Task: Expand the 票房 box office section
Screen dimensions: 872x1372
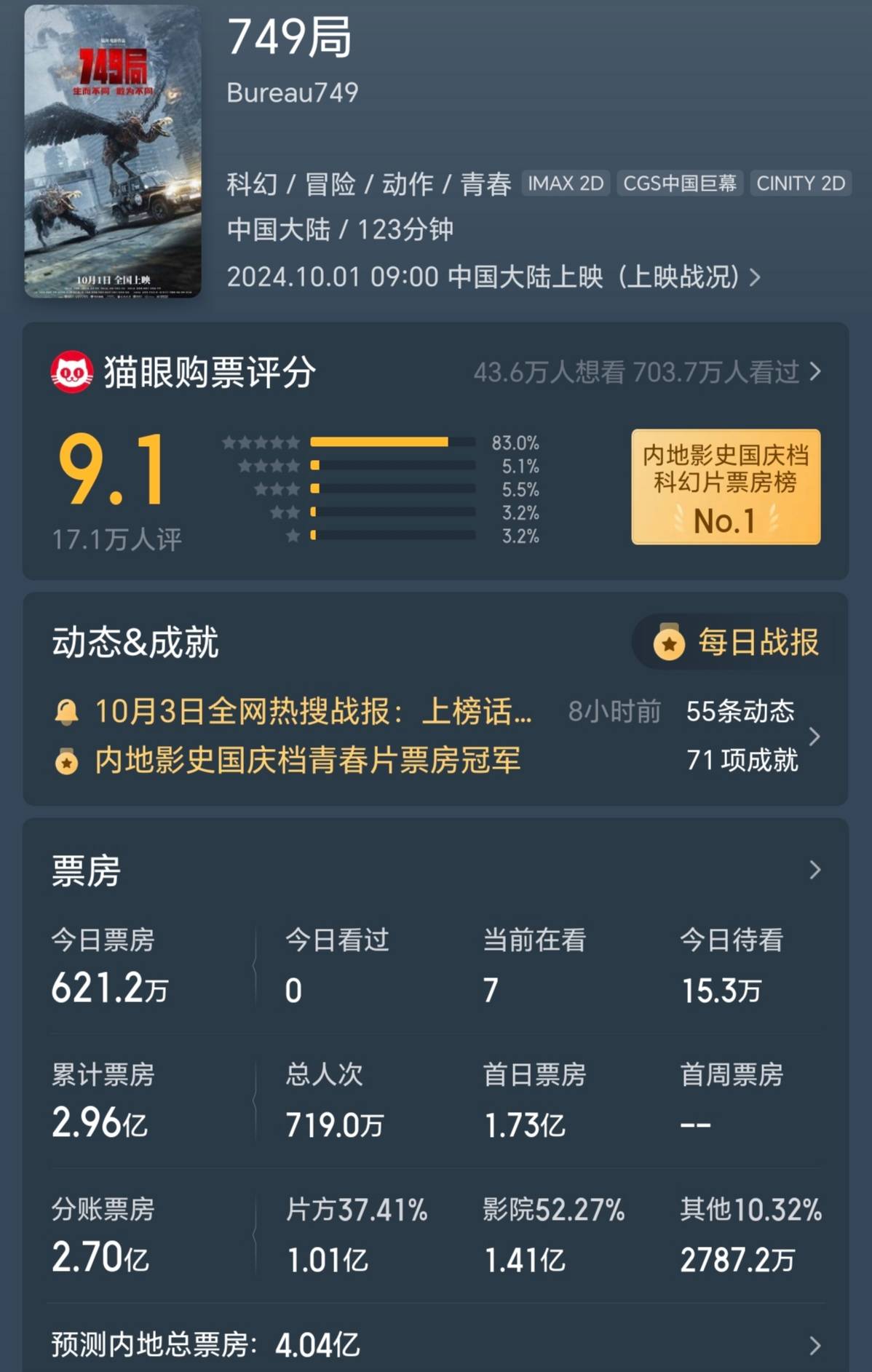Action: click(814, 870)
